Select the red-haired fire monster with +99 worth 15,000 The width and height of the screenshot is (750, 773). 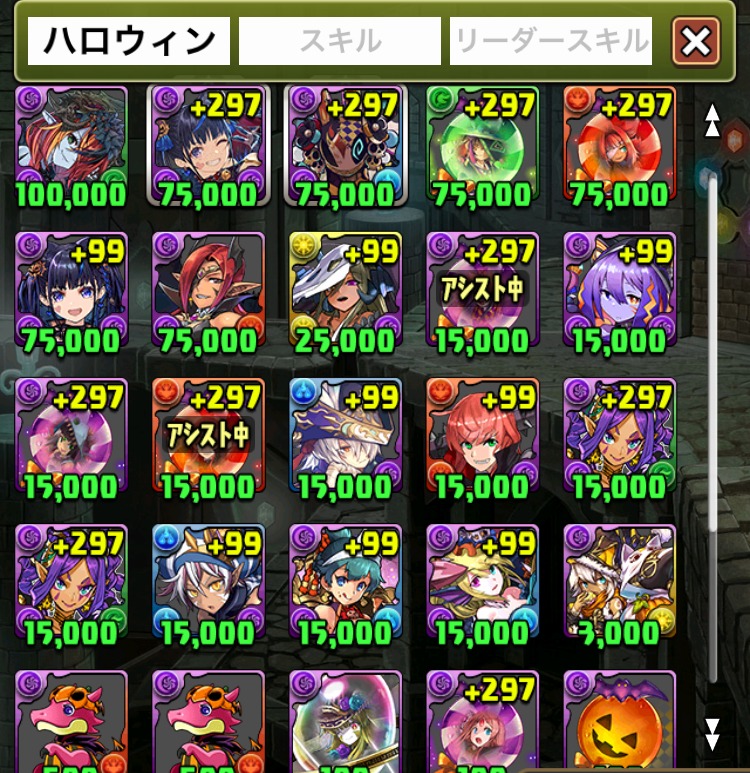482,437
